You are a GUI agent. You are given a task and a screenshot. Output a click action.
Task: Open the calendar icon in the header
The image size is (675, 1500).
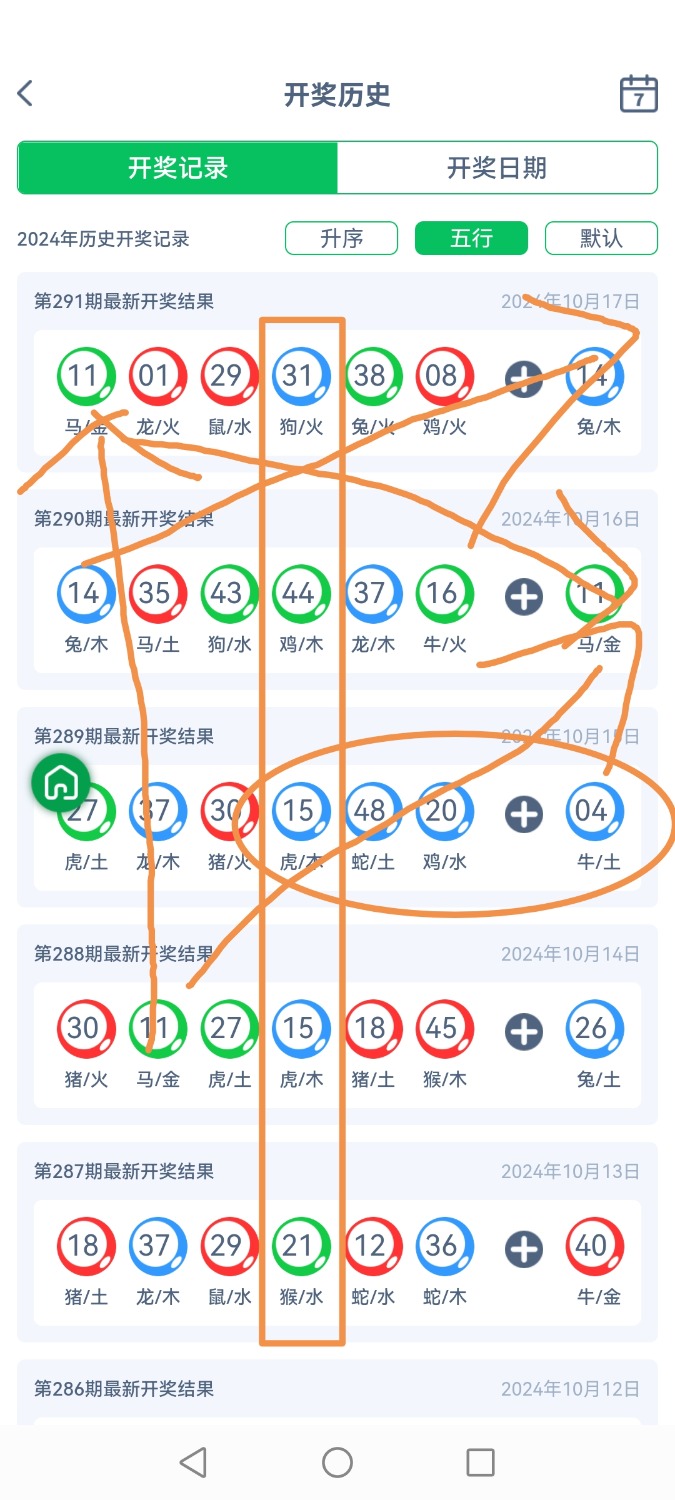click(638, 94)
